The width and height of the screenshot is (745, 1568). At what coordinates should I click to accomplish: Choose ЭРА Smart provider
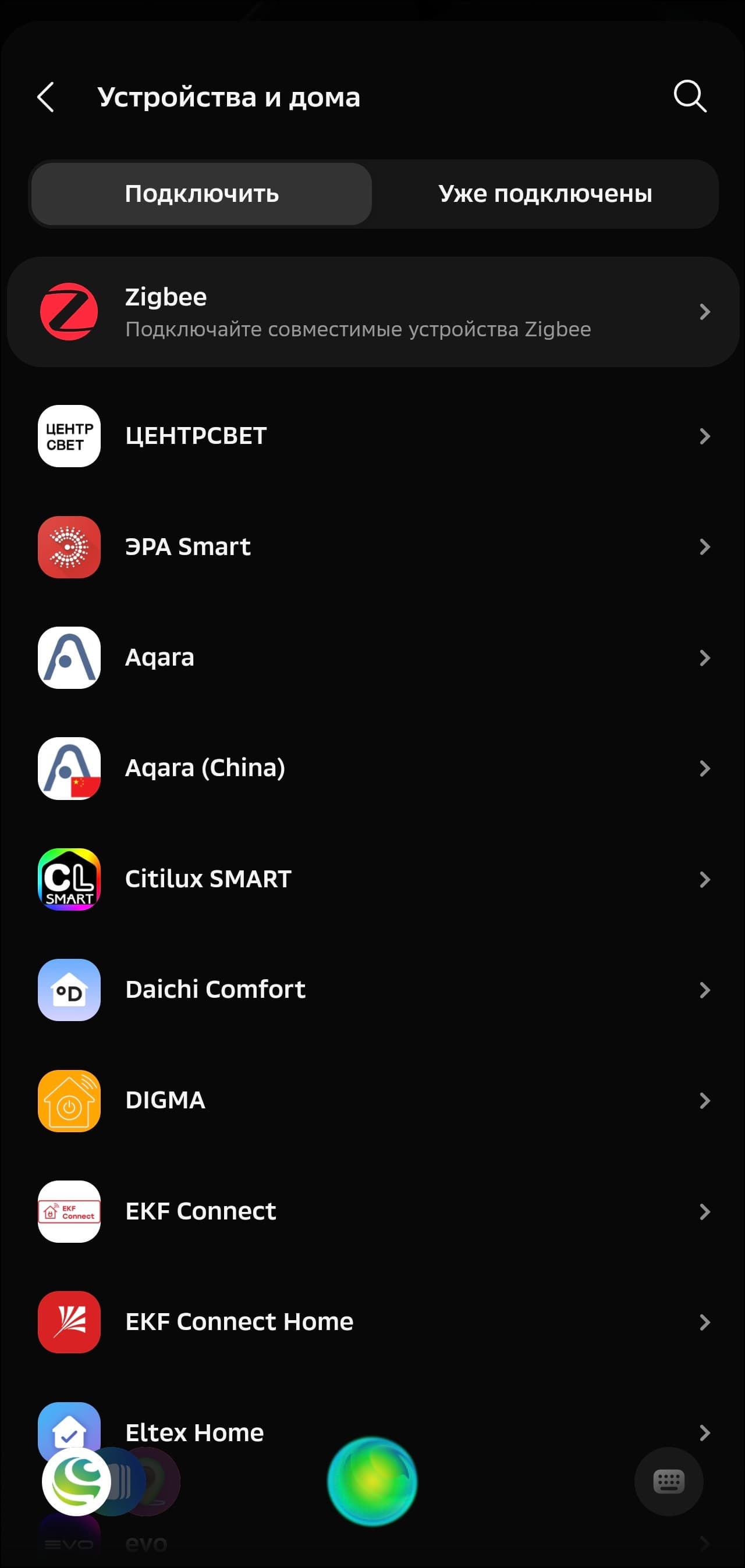click(372, 546)
